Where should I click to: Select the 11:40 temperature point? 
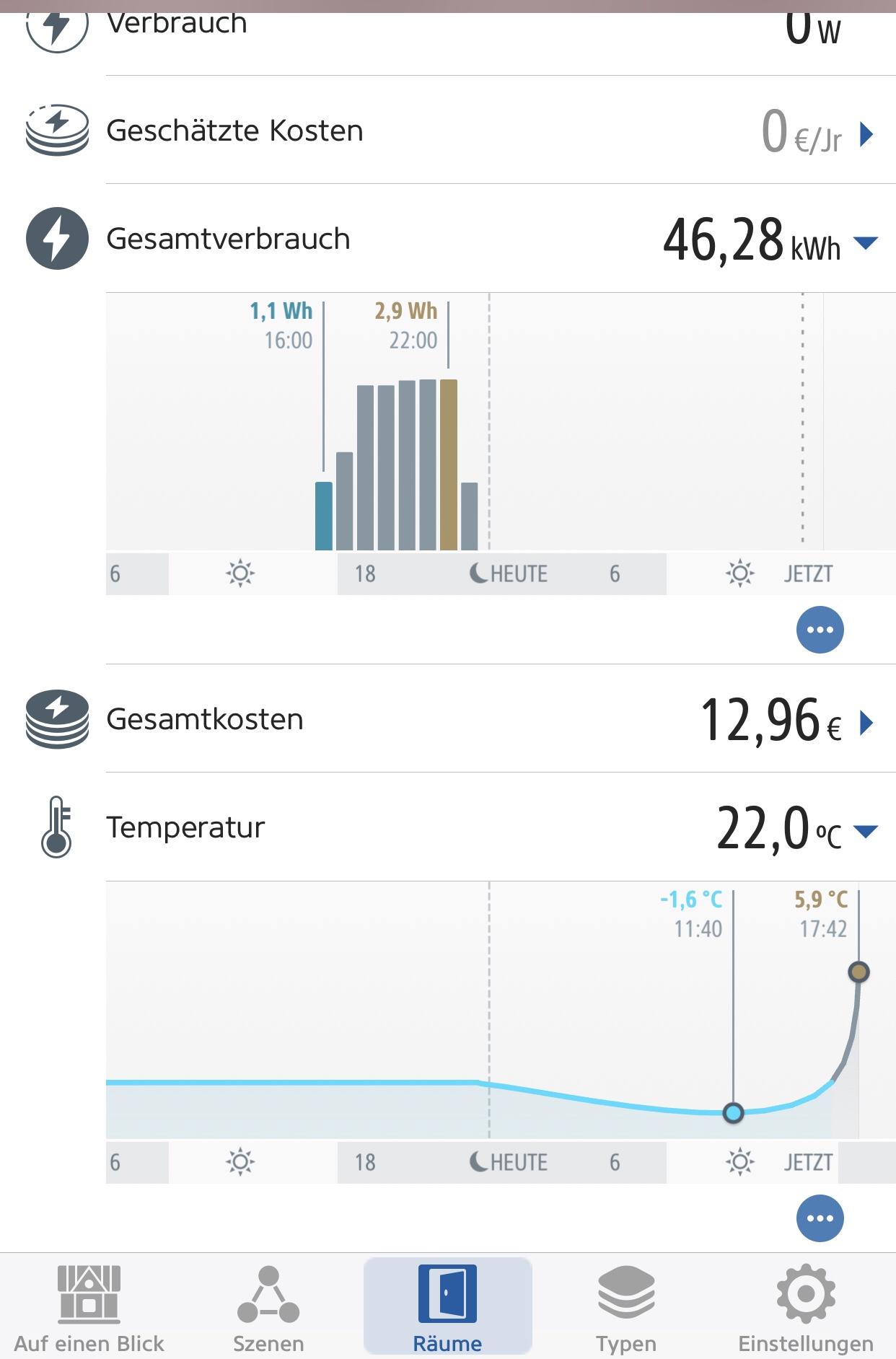coord(733,1113)
